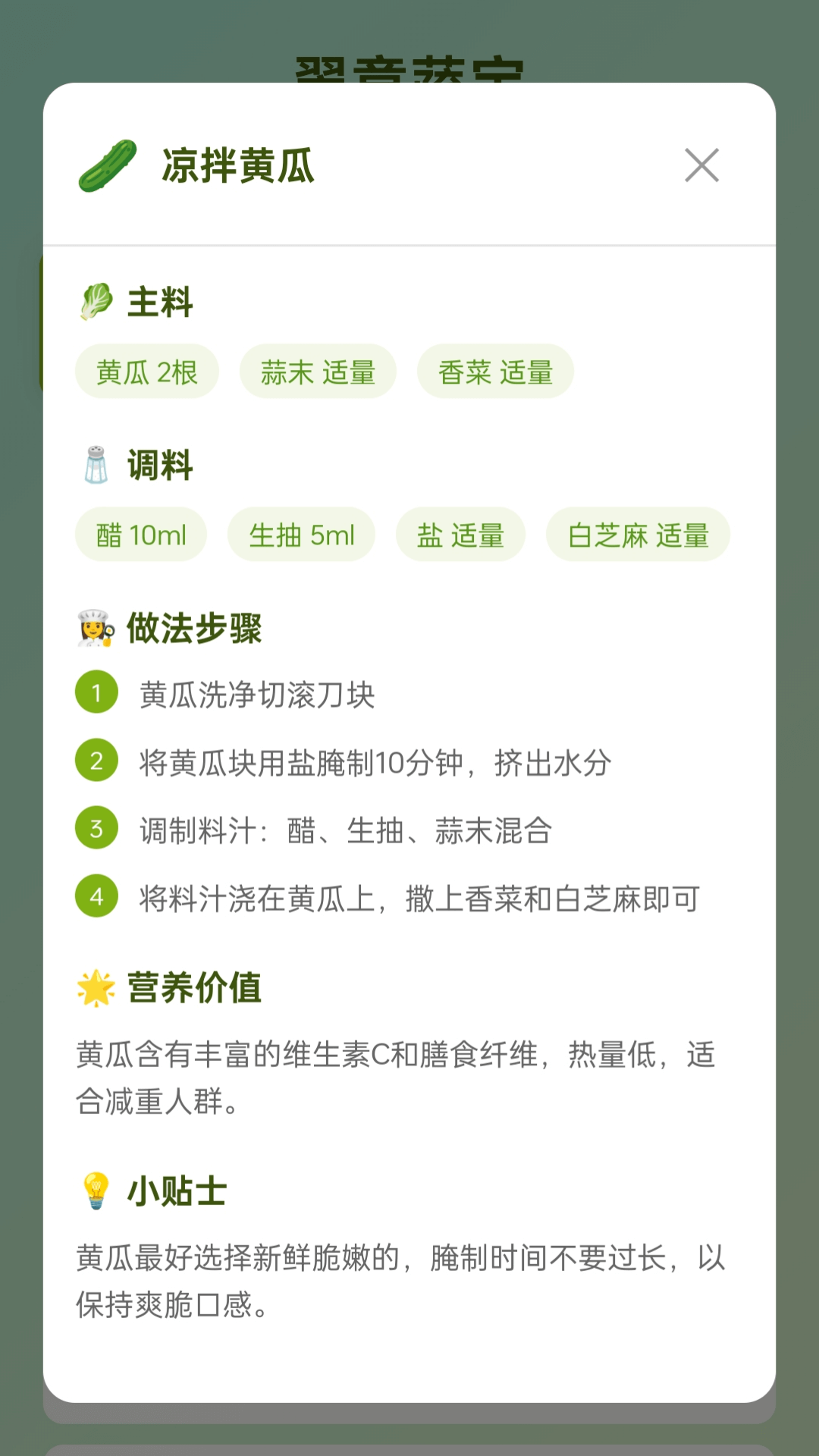
Task: Click the chef icon next to 做法步骤
Action: tap(96, 628)
